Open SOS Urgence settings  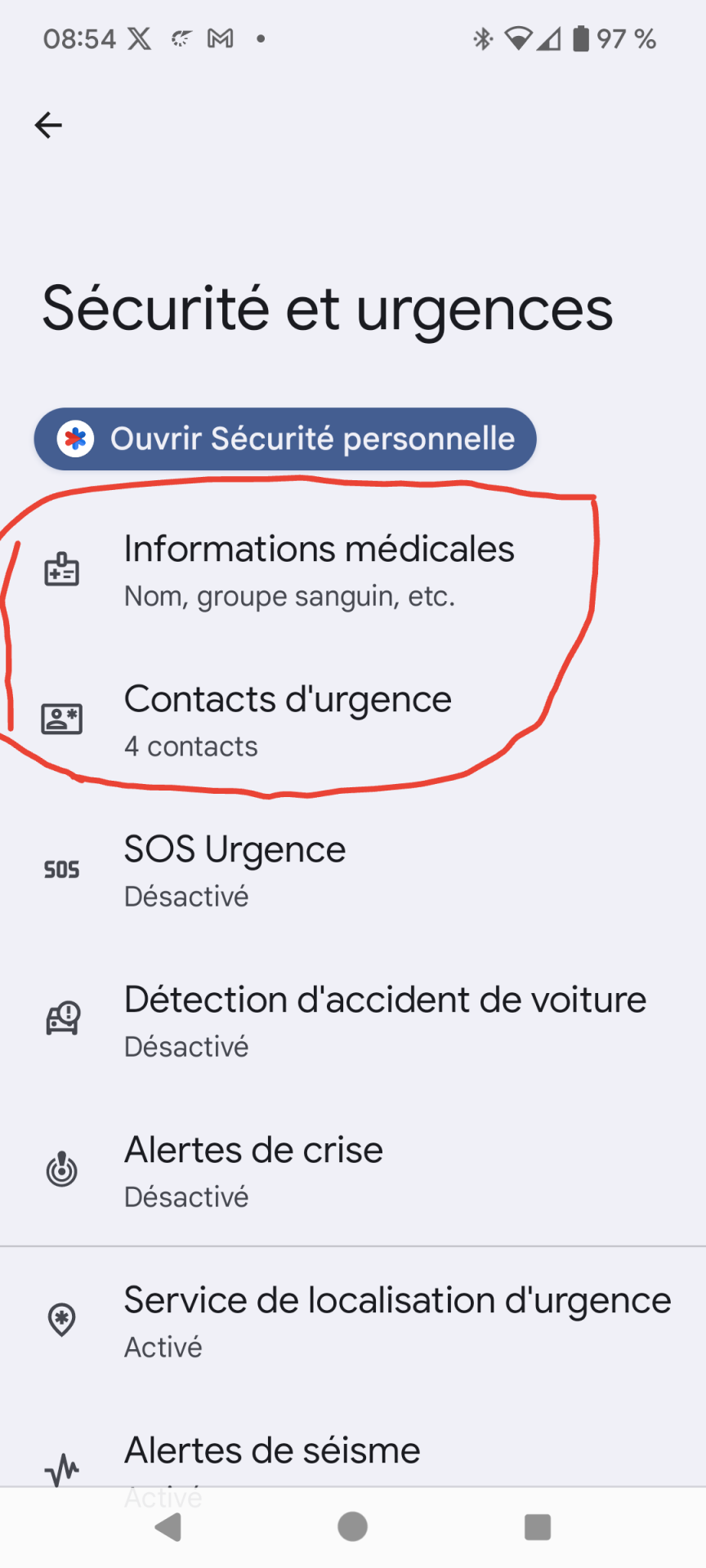353,871
